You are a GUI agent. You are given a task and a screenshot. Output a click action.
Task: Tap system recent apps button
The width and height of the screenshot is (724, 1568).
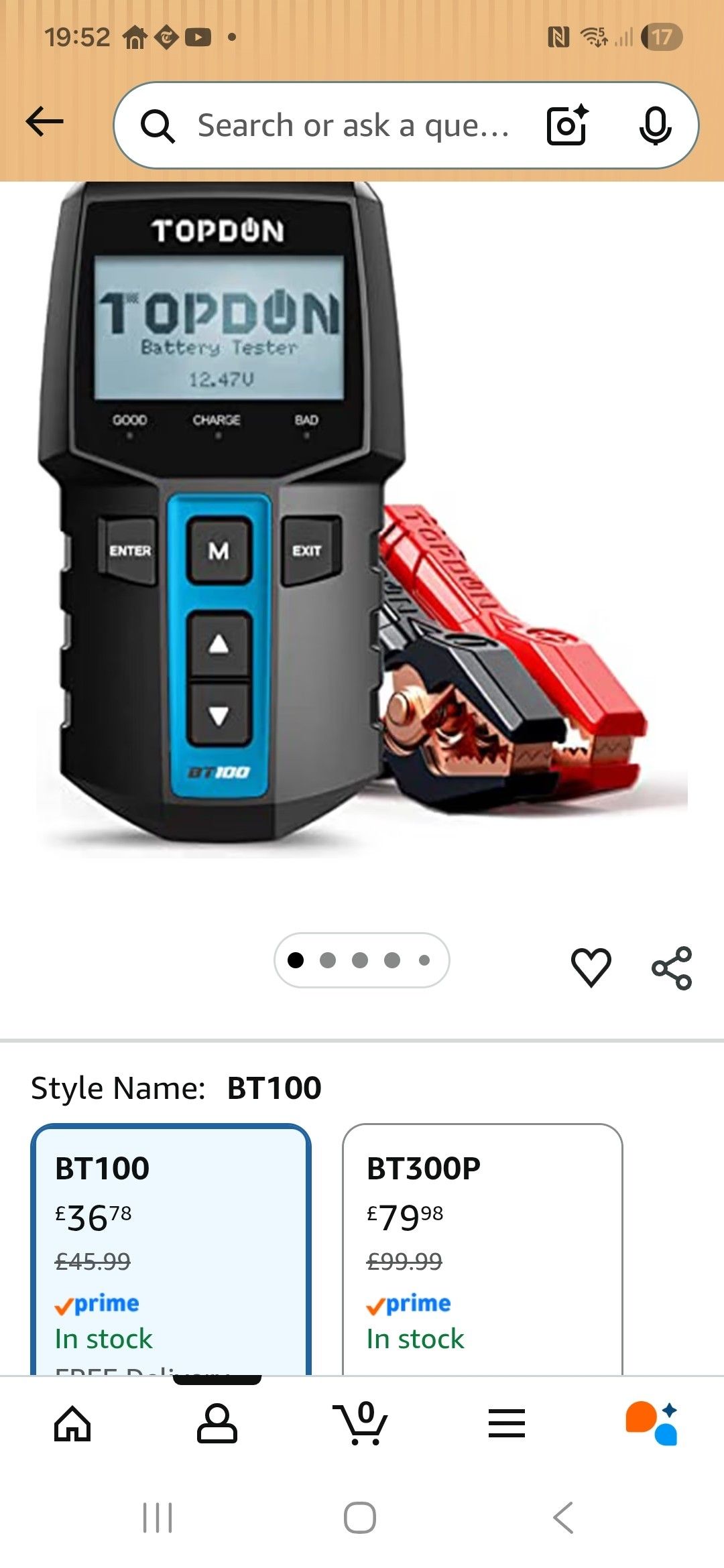coord(158,1518)
